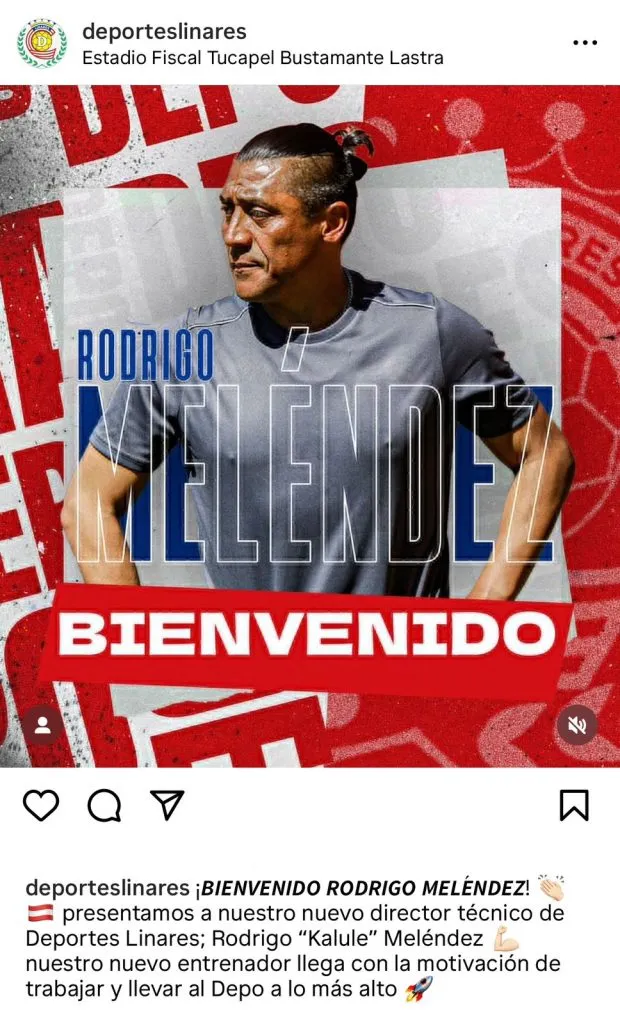620x1024 pixels.
Task: Open the deporteslinares username in the header
Action: (164, 32)
